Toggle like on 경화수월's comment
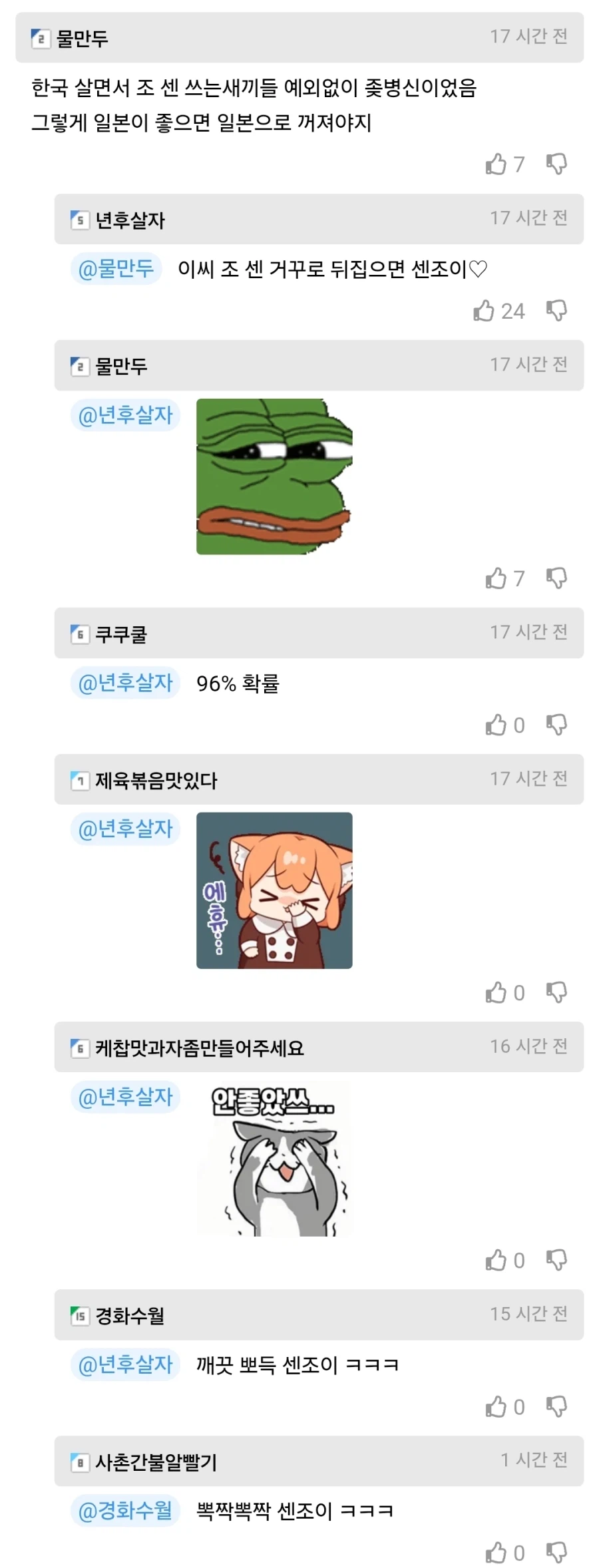Screen dimensions: 599x1568 [x=495, y=1406]
